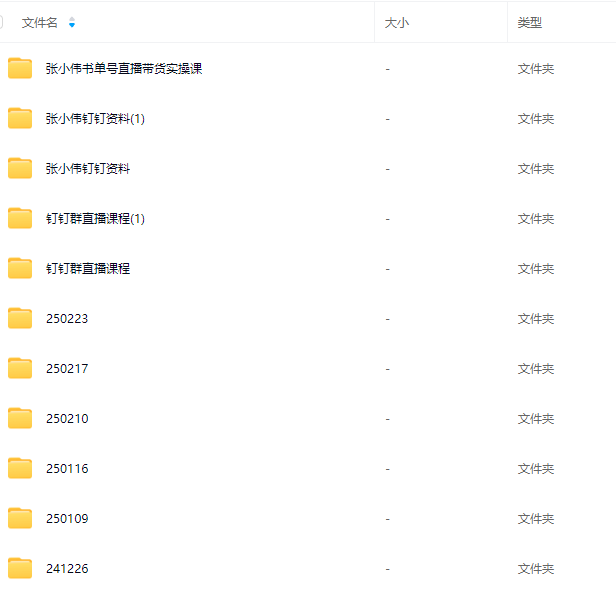Screen dimensions: 616x601
Task: Tick the select-all checkbox beside 文件名
Action: 2,22
